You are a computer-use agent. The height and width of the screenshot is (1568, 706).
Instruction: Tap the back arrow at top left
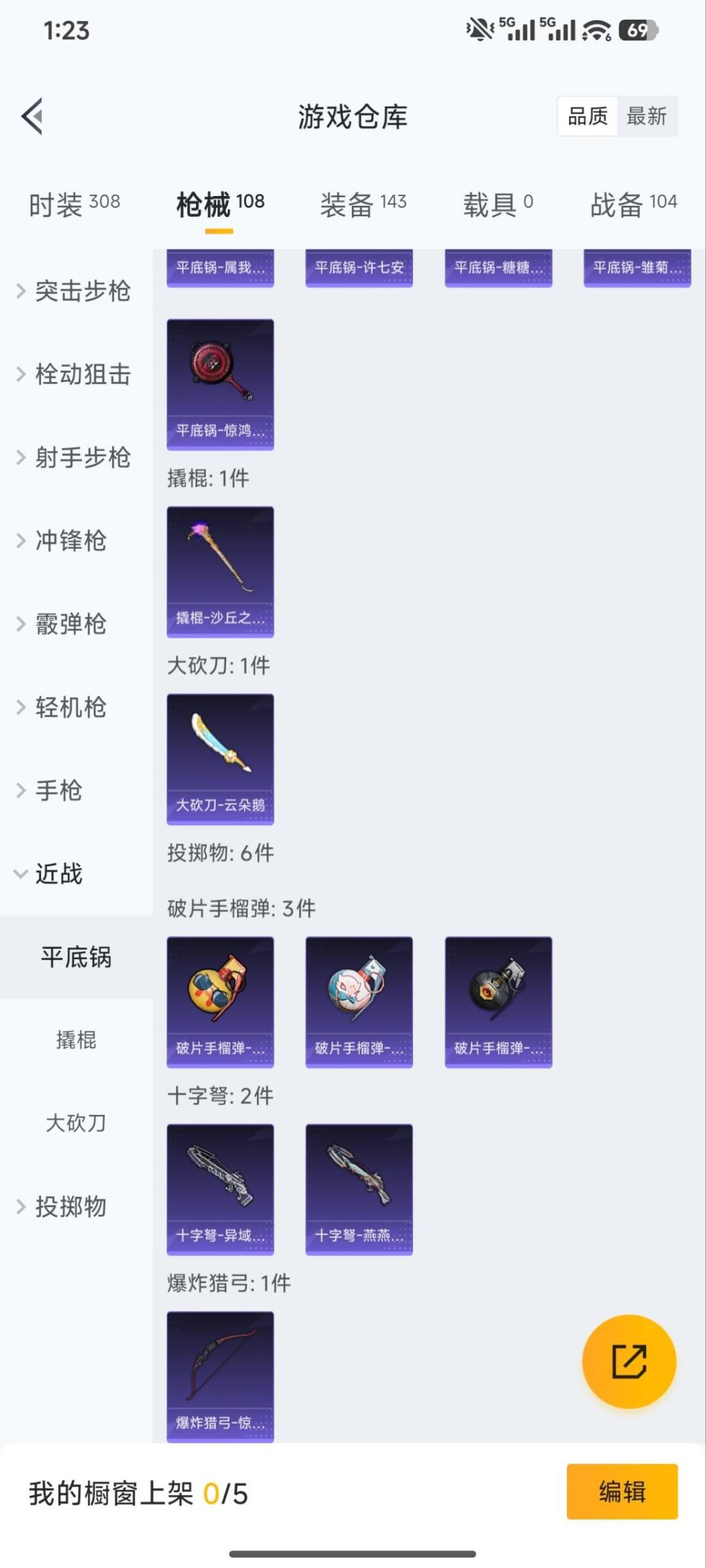31,116
